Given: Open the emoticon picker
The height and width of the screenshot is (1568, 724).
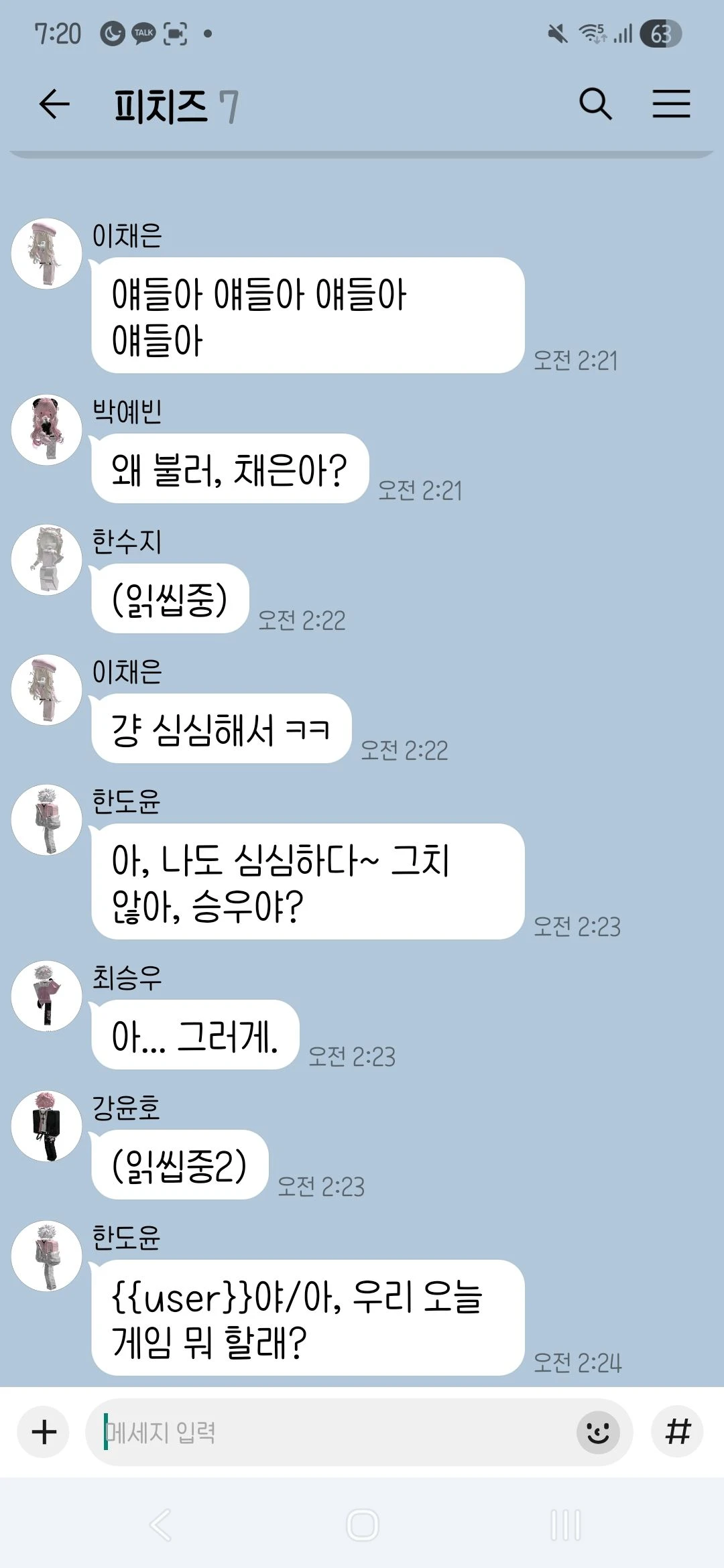Looking at the screenshot, I should point(598,1432).
